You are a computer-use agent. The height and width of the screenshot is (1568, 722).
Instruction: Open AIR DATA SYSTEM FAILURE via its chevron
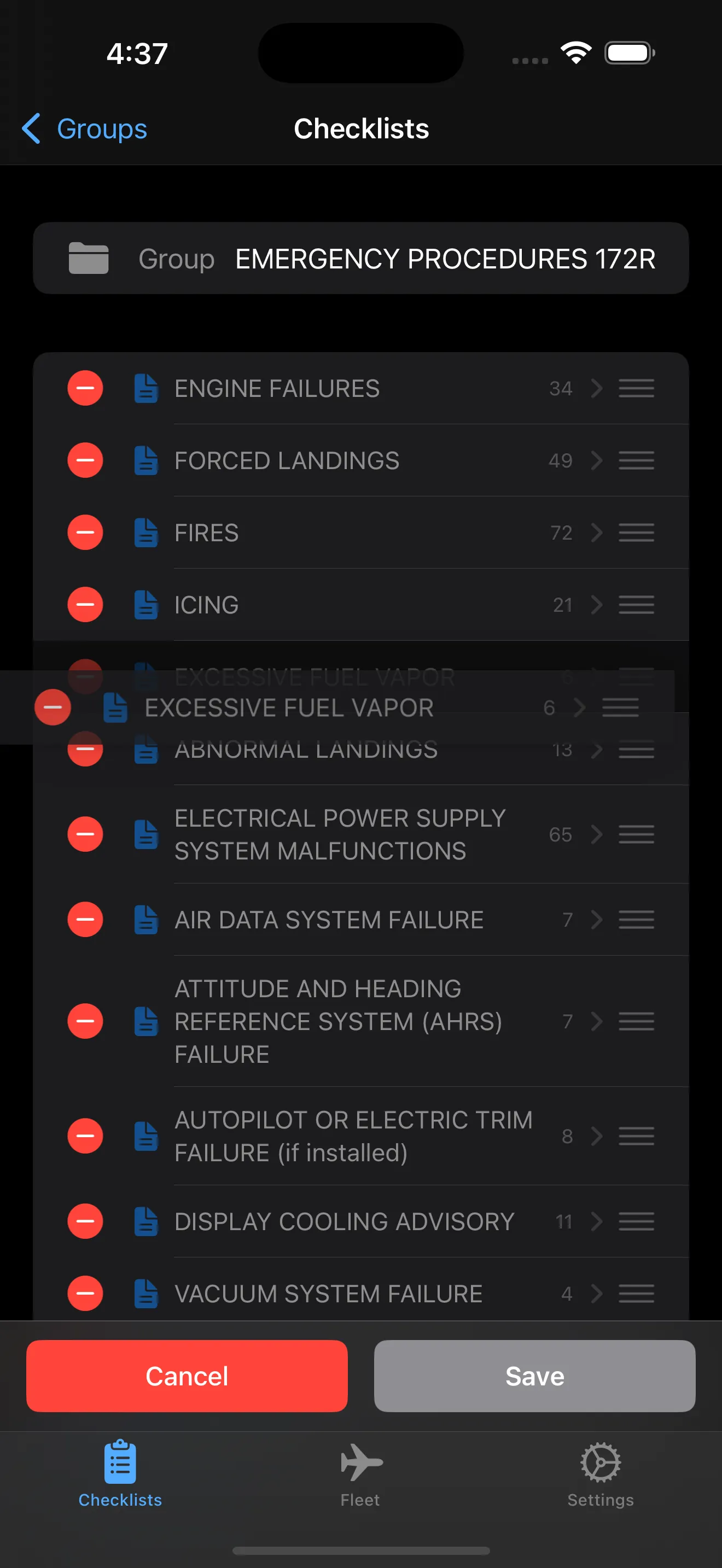pyautogui.click(x=597, y=920)
